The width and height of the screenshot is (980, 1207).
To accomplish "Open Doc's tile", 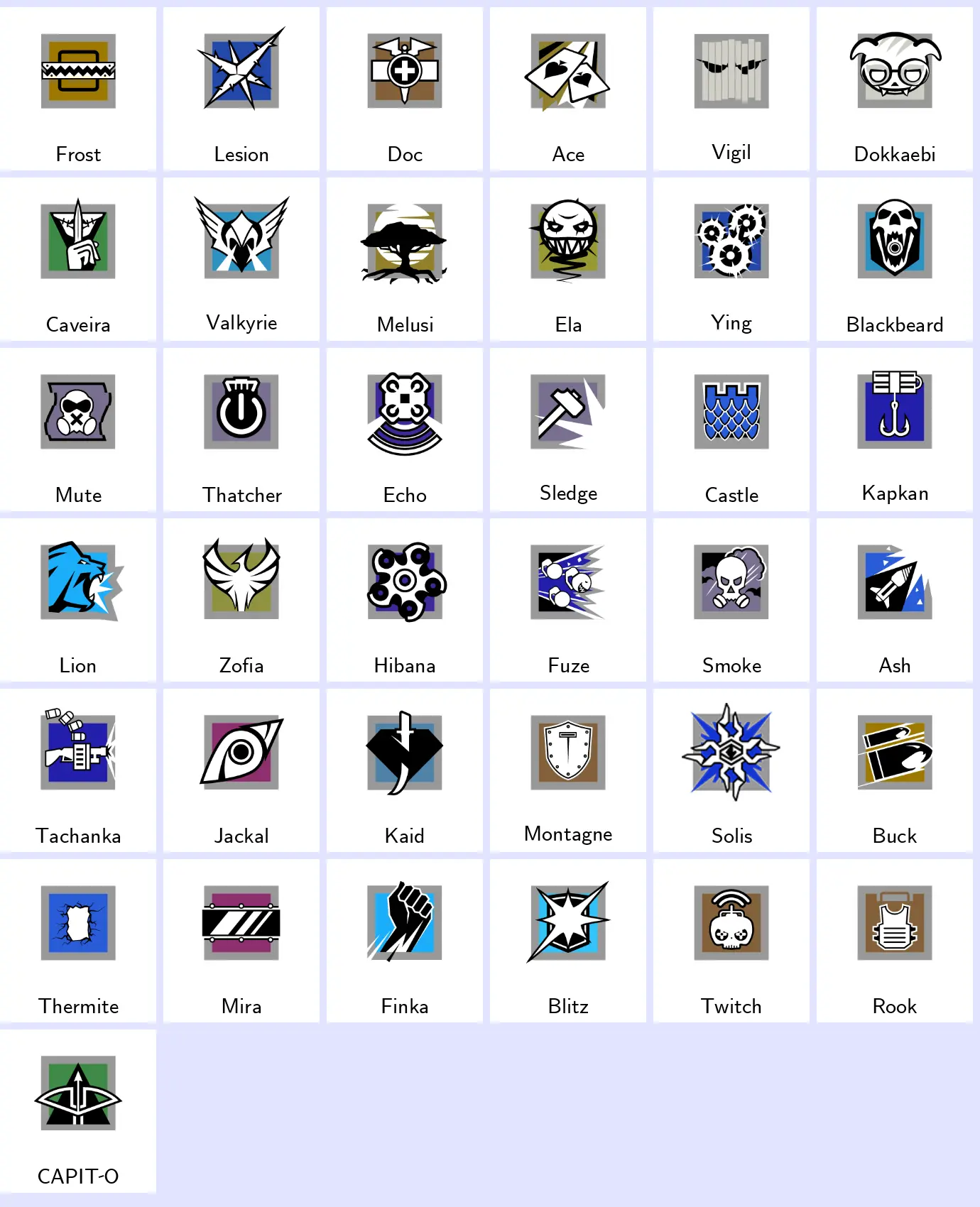I will coord(405,89).
